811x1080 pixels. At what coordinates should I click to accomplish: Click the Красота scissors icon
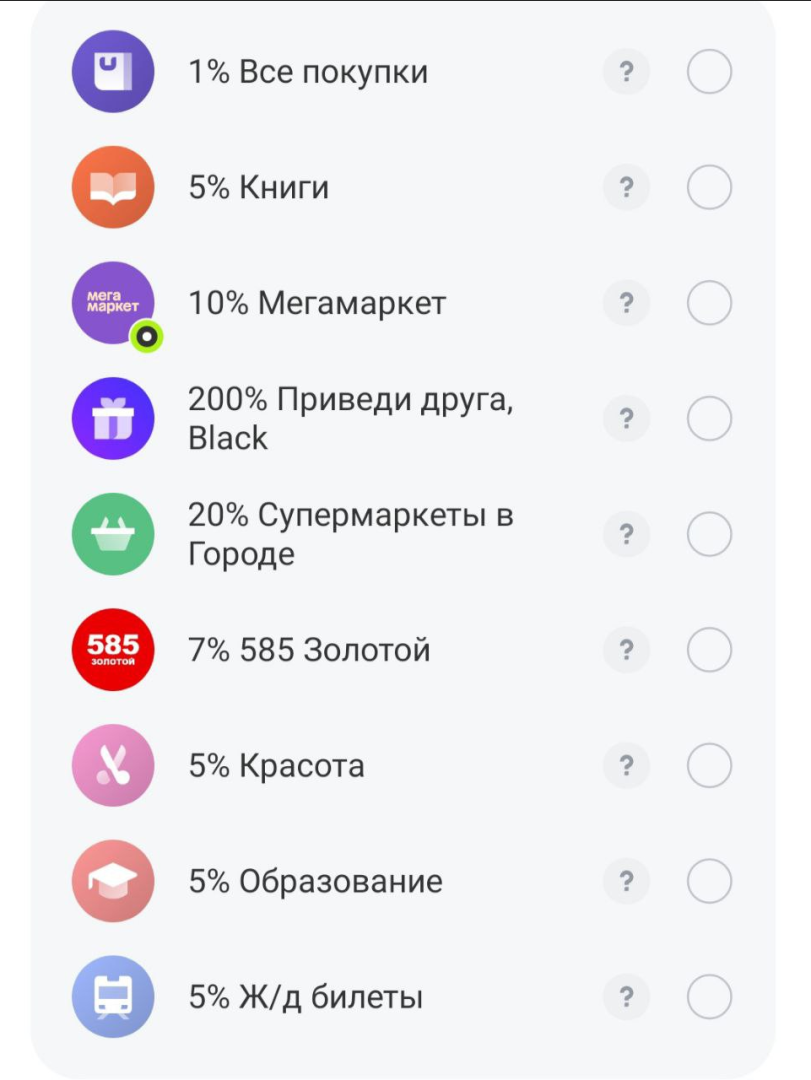pos(112,765)
